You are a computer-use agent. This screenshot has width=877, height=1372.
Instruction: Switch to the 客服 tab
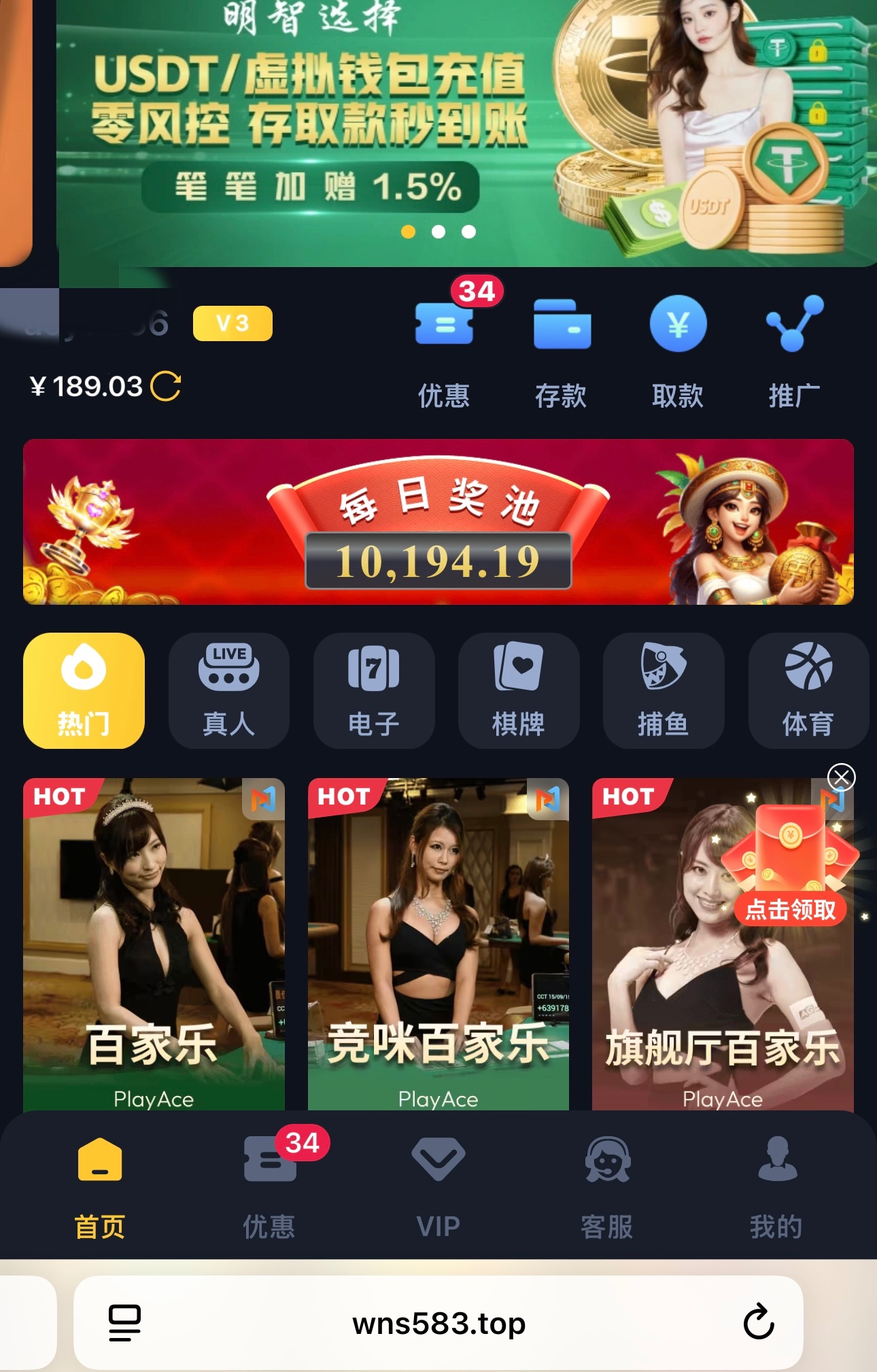607,1187
